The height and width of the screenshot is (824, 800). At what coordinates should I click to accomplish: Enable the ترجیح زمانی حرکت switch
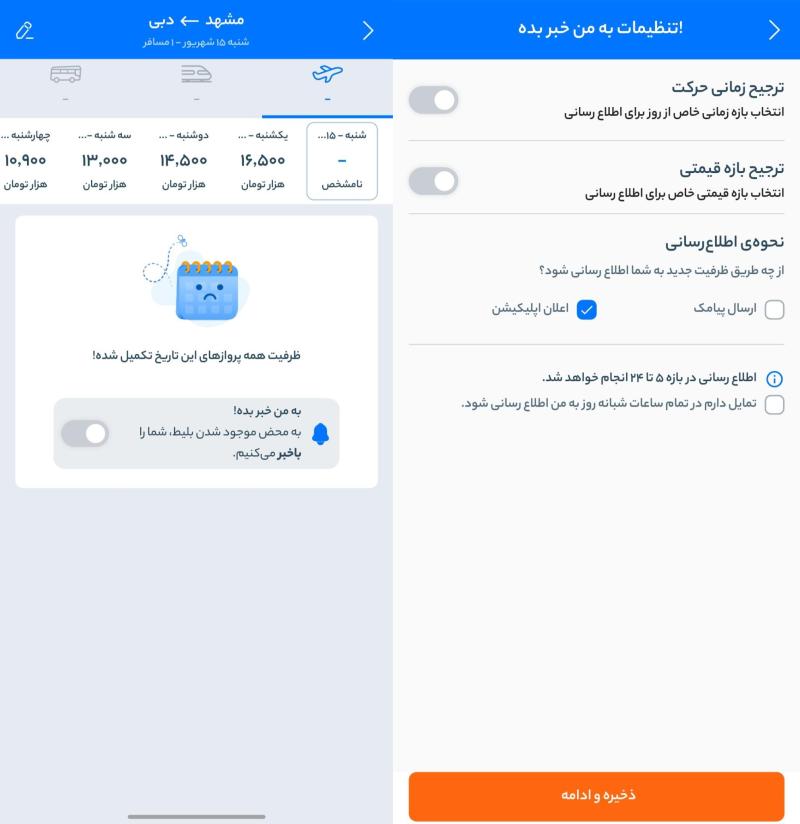433,100
